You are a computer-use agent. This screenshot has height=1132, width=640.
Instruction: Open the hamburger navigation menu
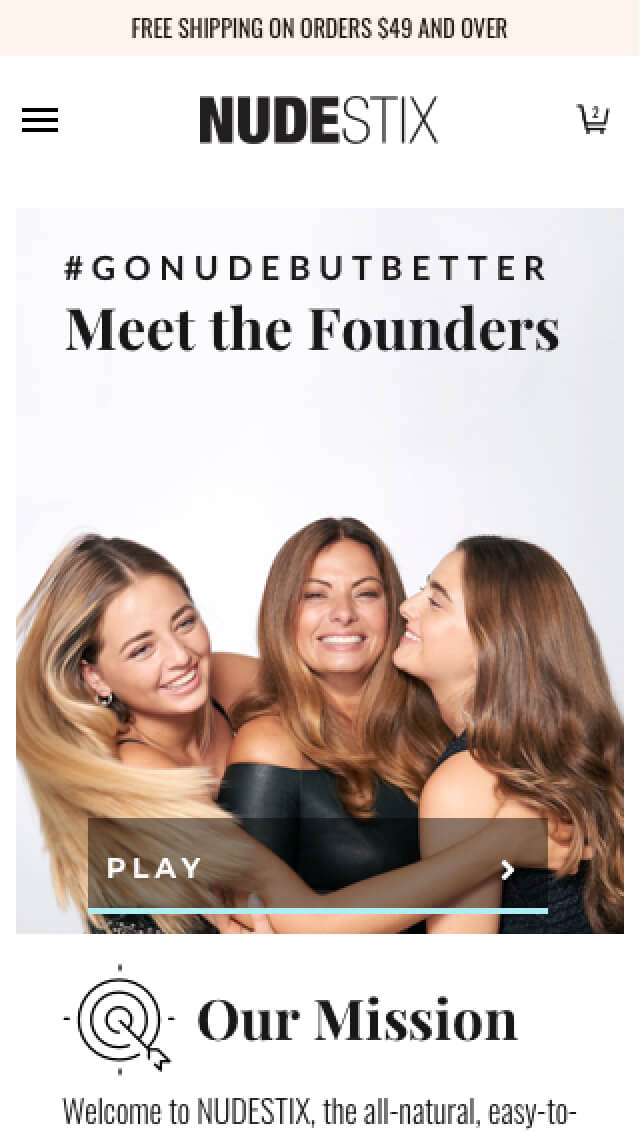coord(40,121)
